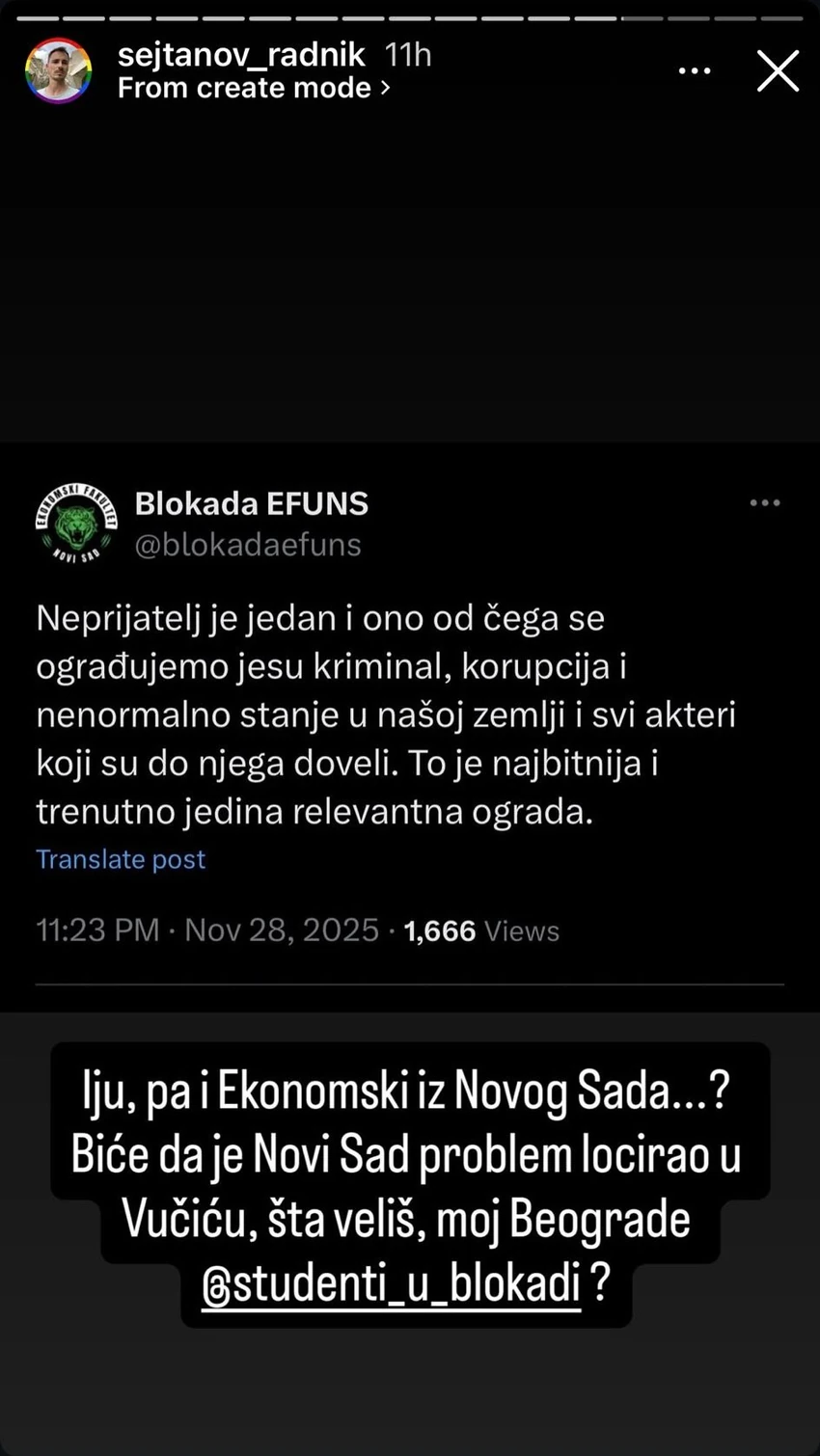View the sejtanov_radnik username profile
Image resolution: width=820 pixels, height=1456 pixels.
click(x=241, y=55)
